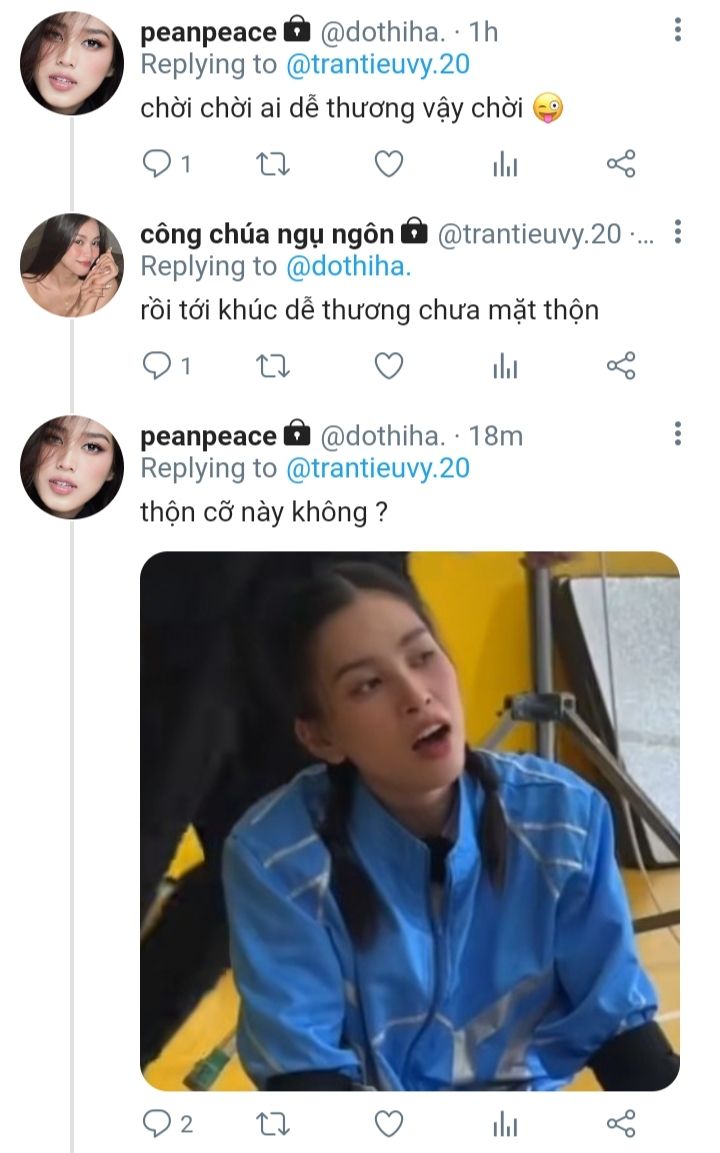Share the "chời chời ai dễ thương" tweet
The image size is (720, 1153).
click(x=621, y=163)
